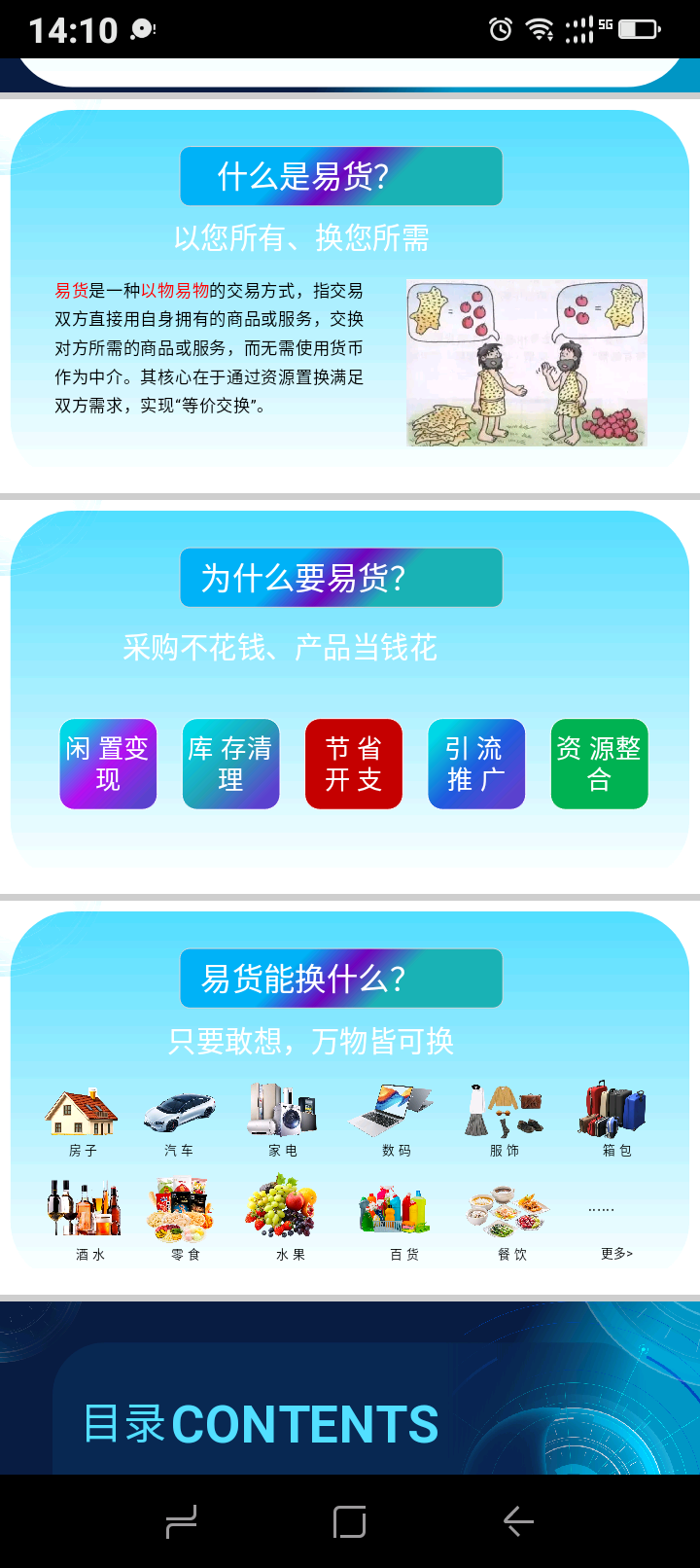
Task: Select the 汽车 car category icon
Action: coord(183,1110)
